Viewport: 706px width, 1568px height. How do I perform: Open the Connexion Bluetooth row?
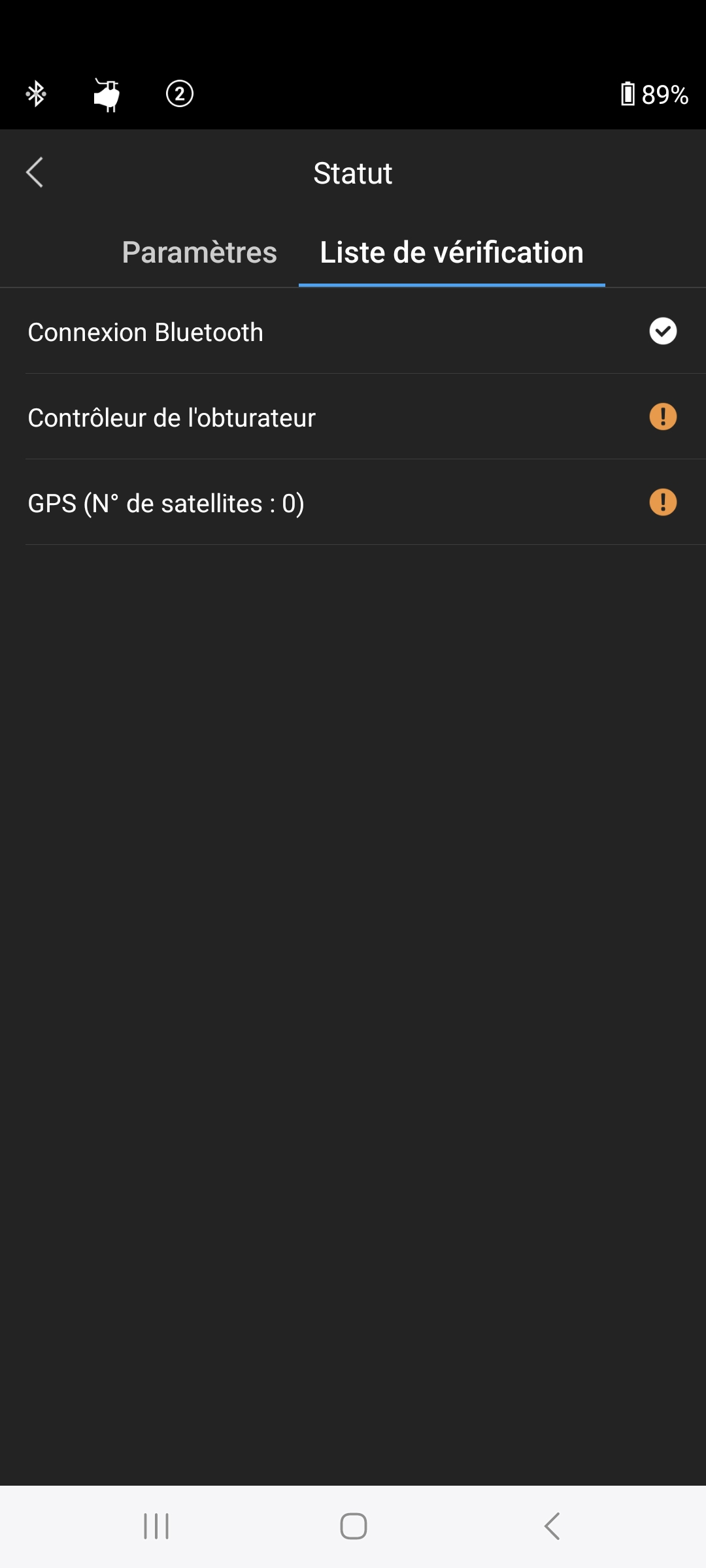point(353,331)
